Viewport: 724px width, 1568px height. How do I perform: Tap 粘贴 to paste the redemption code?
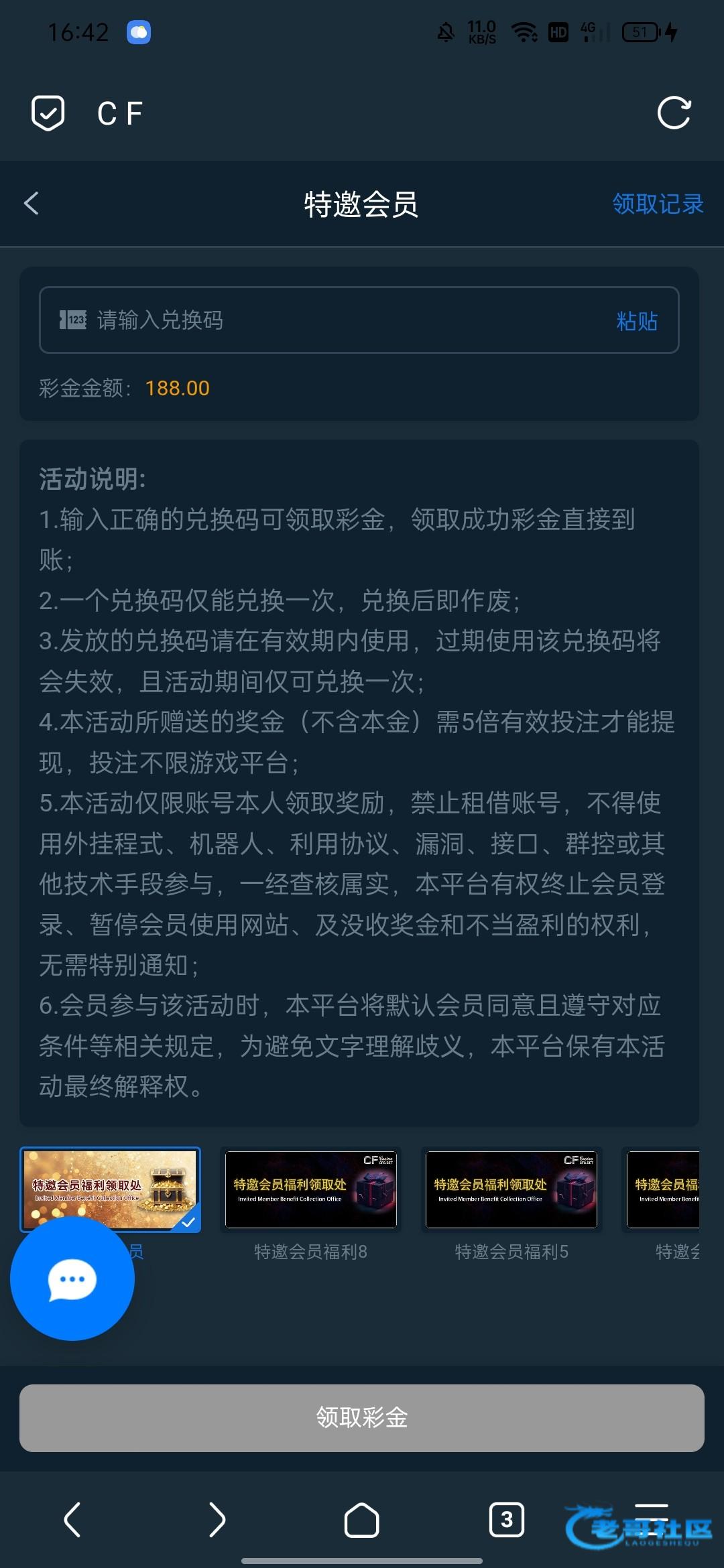pos(637,321)
